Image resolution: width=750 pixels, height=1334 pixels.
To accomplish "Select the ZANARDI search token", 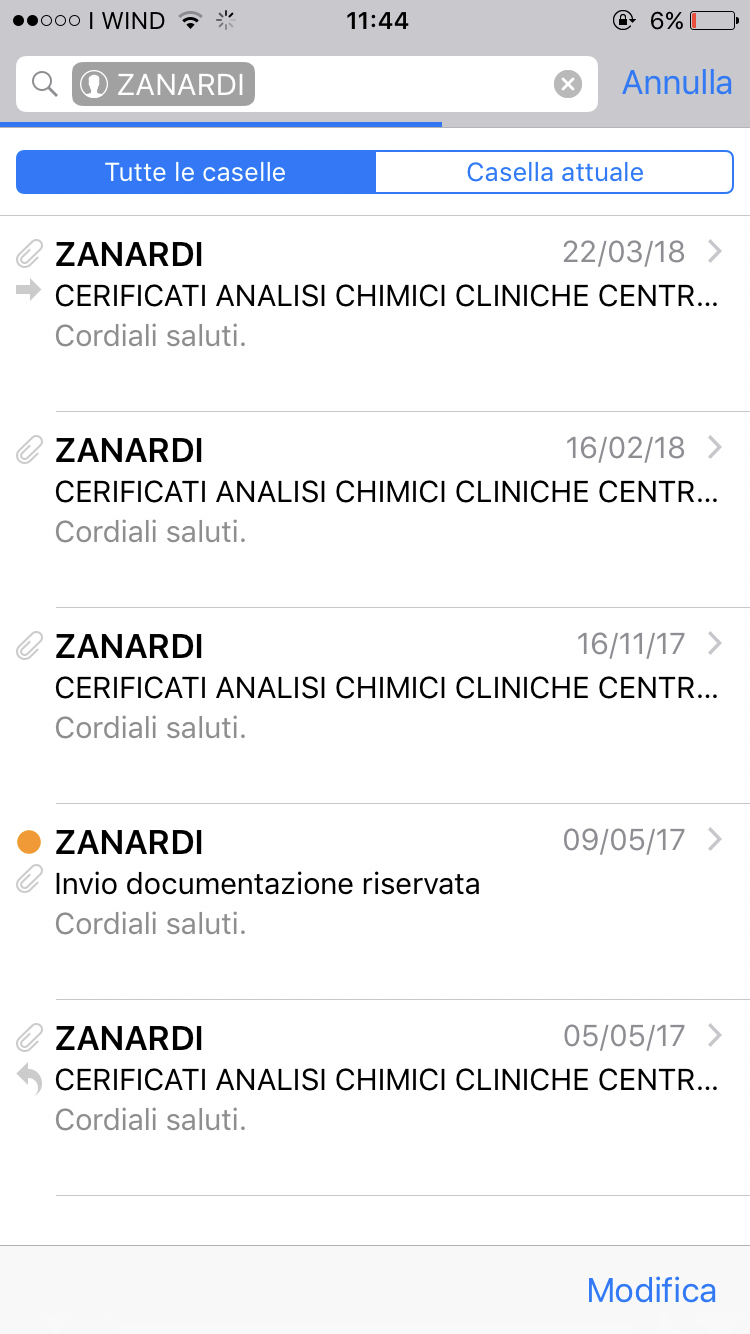I will tap(164, 84).
